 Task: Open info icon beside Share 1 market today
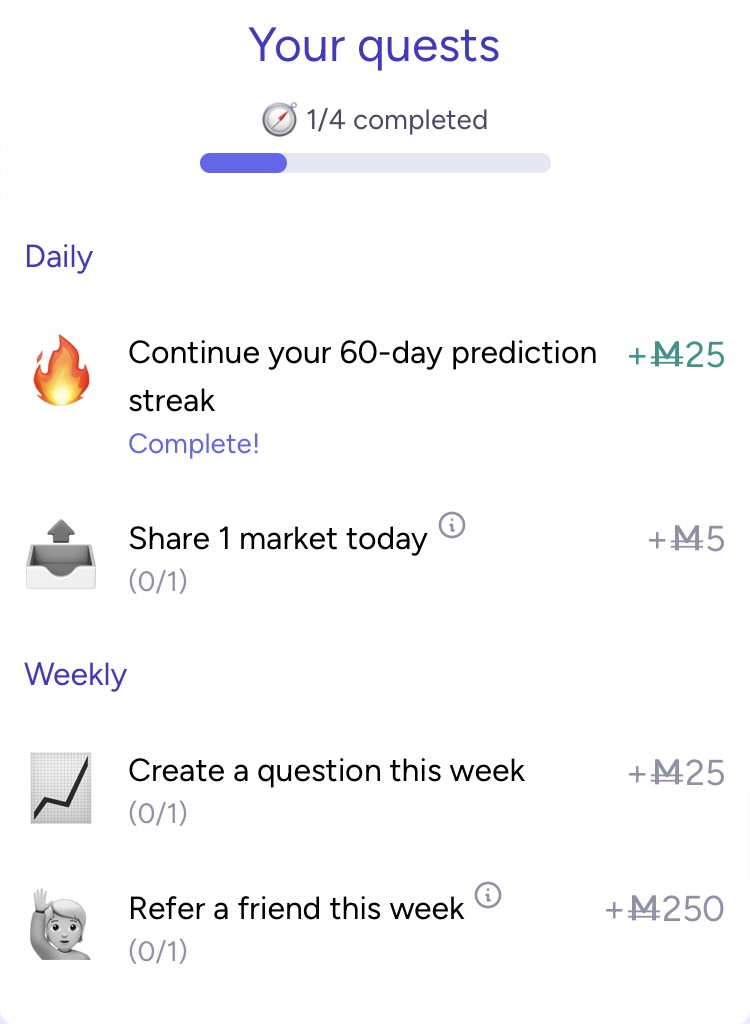(x=452, y=525)
